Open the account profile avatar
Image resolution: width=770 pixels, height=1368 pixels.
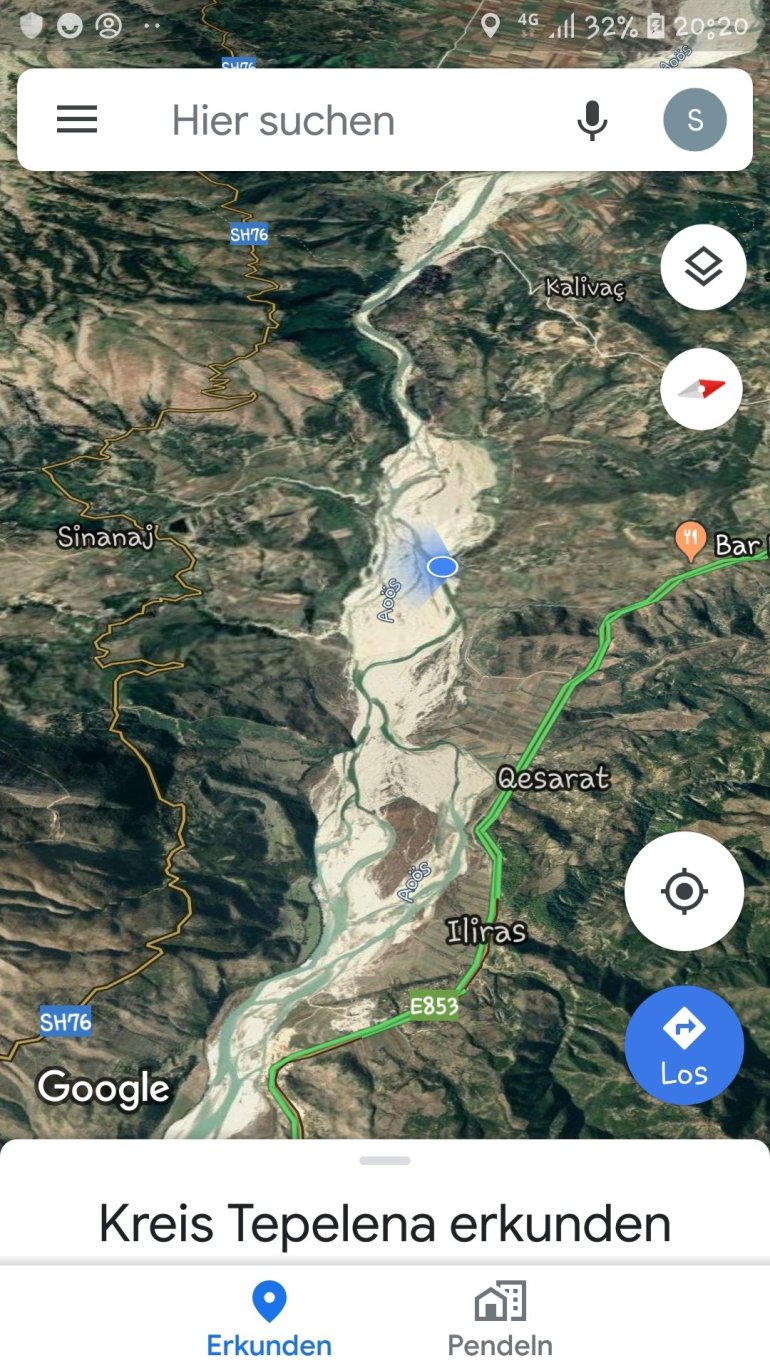click(695, 120)
